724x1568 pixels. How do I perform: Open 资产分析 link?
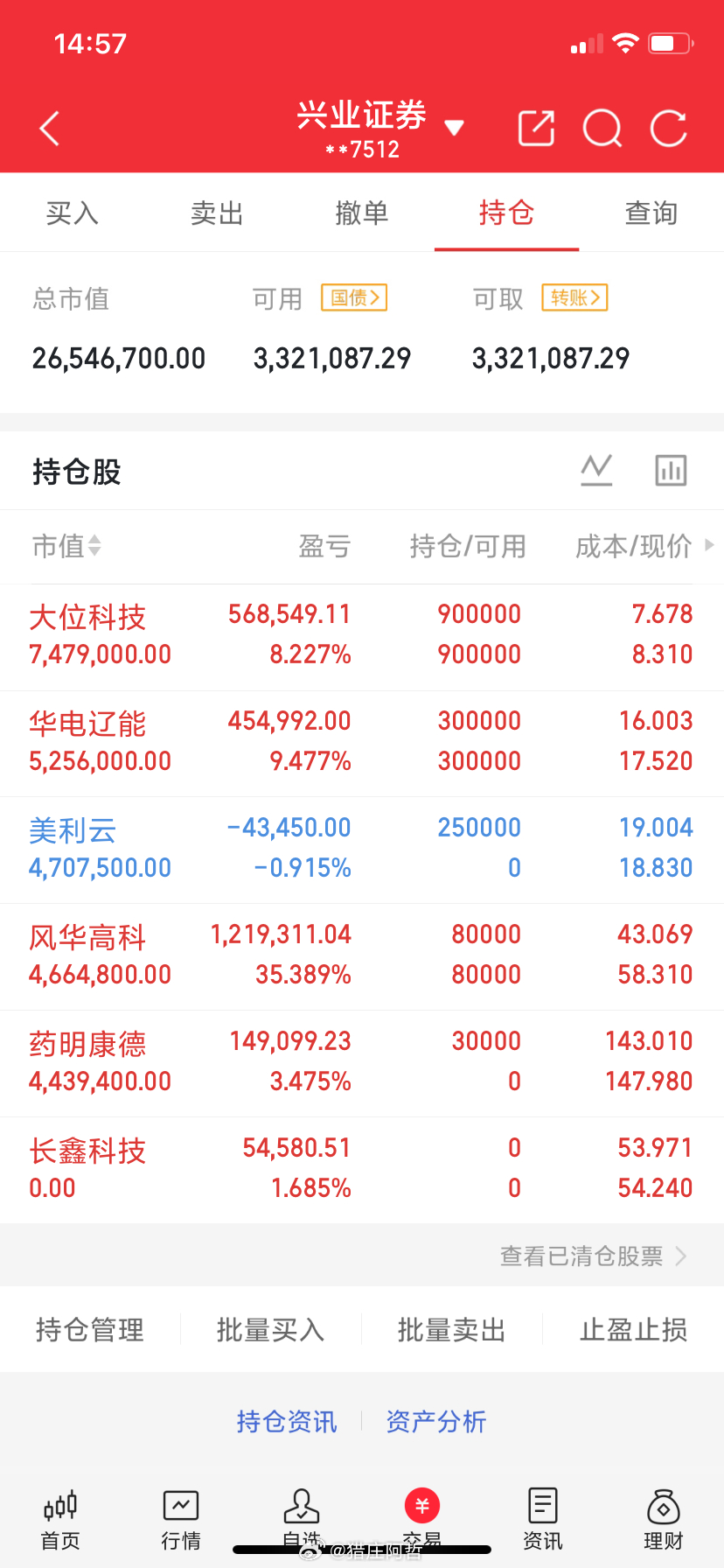tap(436, 1421)
